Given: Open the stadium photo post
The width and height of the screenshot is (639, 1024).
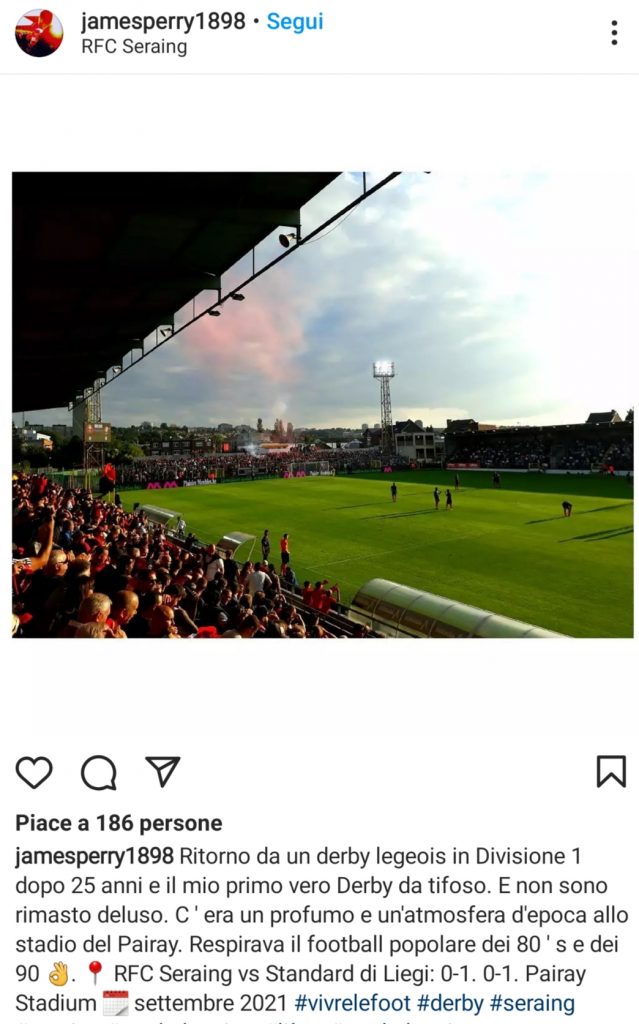Looking at the screenshot, I should tap(322, 404).
